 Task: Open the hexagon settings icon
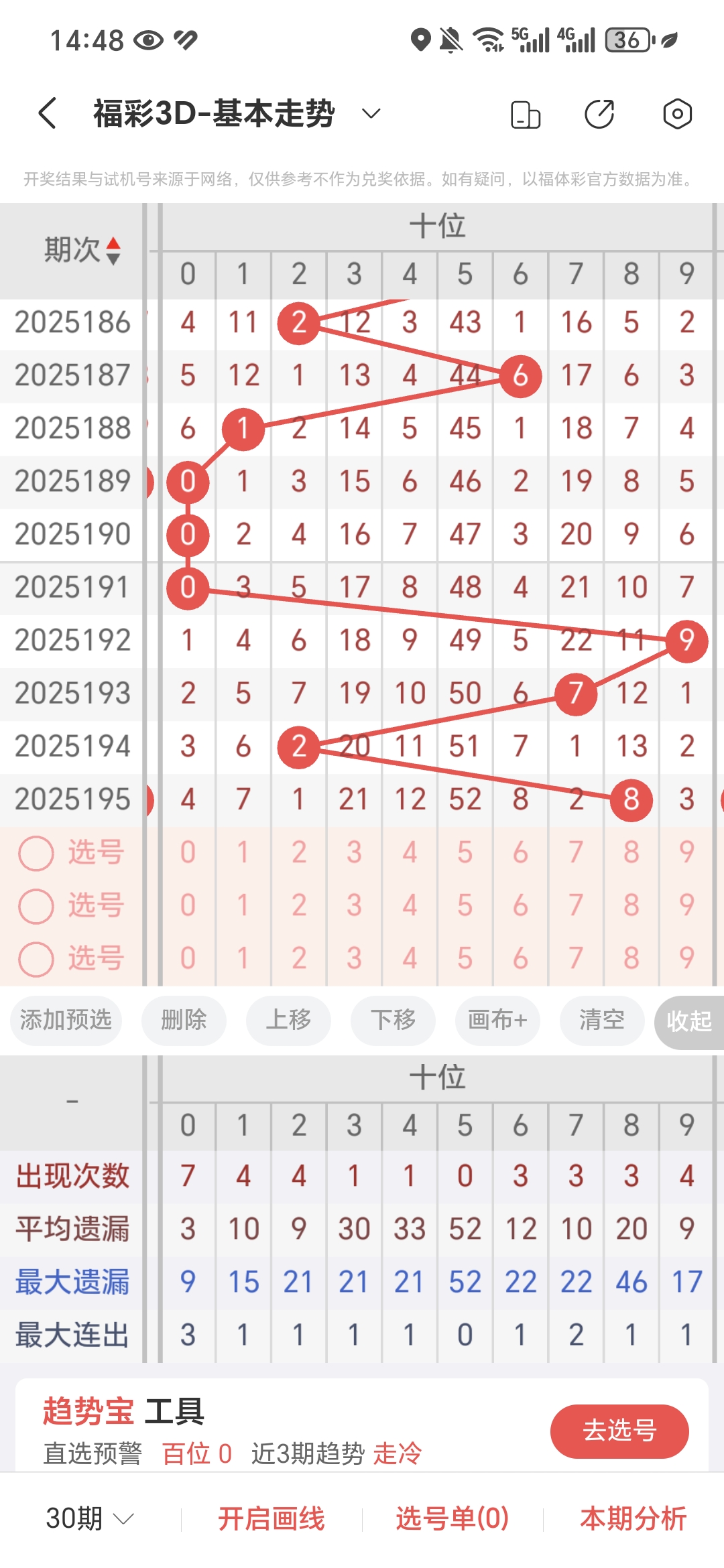tap(676, 114)
